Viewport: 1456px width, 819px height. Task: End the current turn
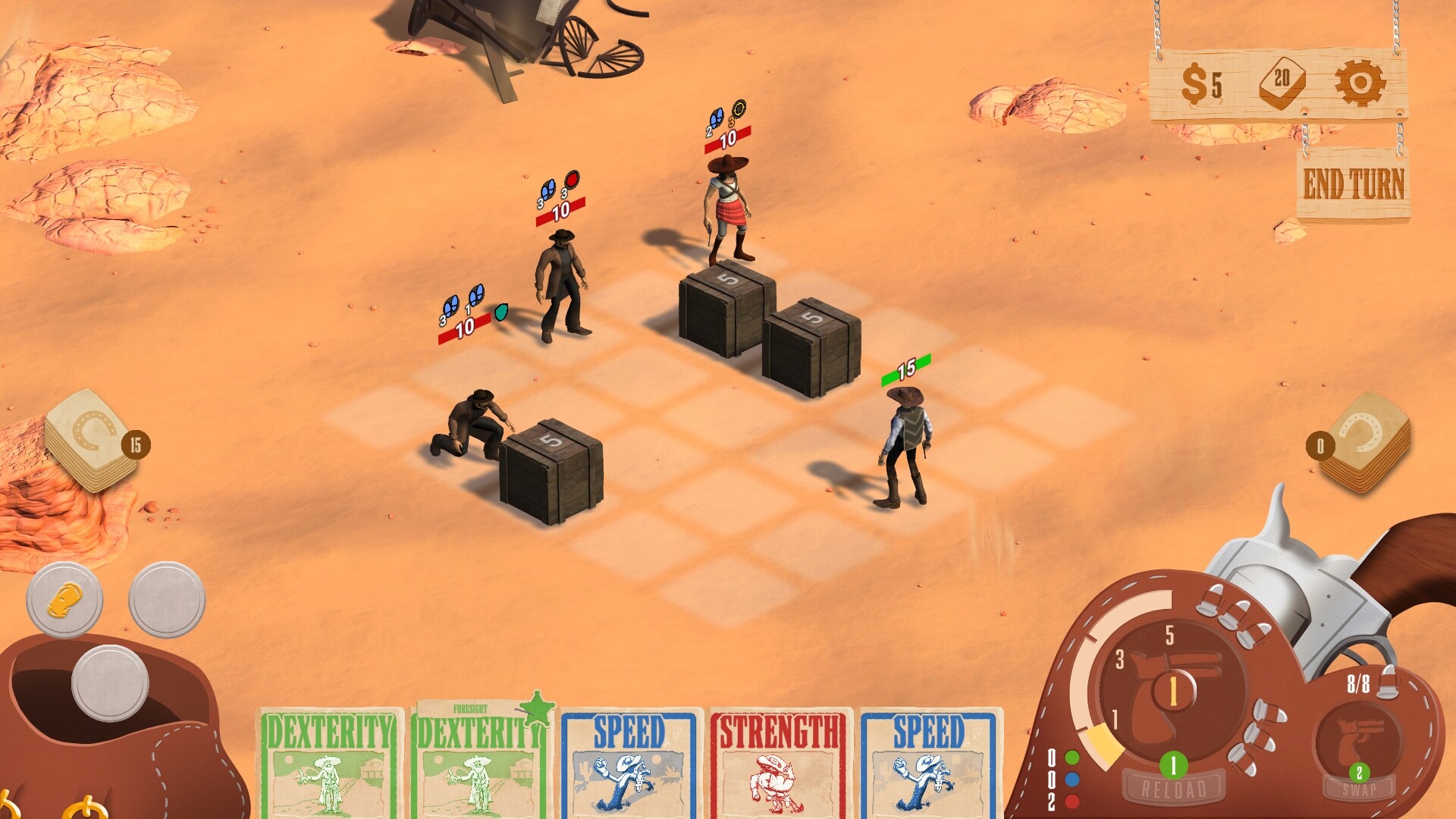coord(1353,184)
